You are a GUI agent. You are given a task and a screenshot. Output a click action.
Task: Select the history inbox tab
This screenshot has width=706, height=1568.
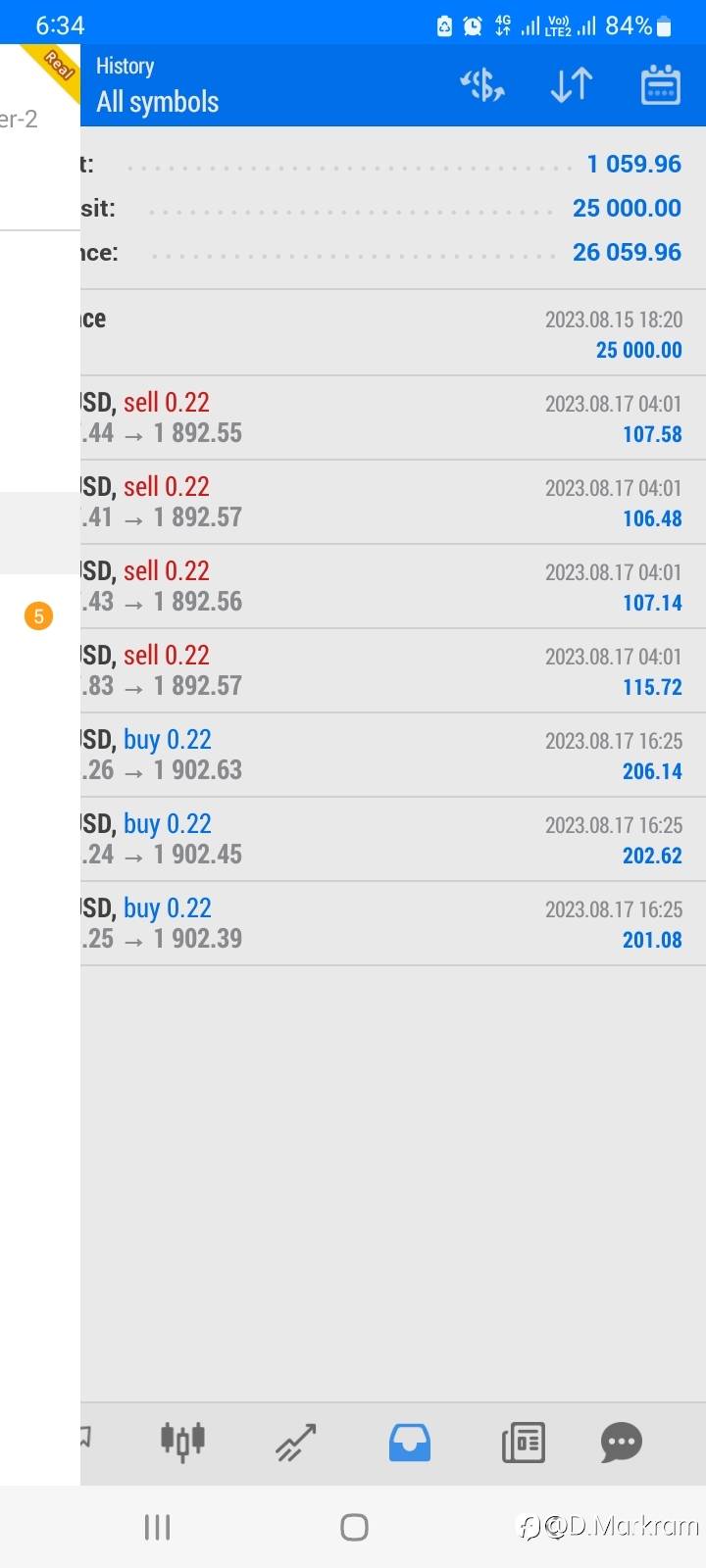(410, 1443)
